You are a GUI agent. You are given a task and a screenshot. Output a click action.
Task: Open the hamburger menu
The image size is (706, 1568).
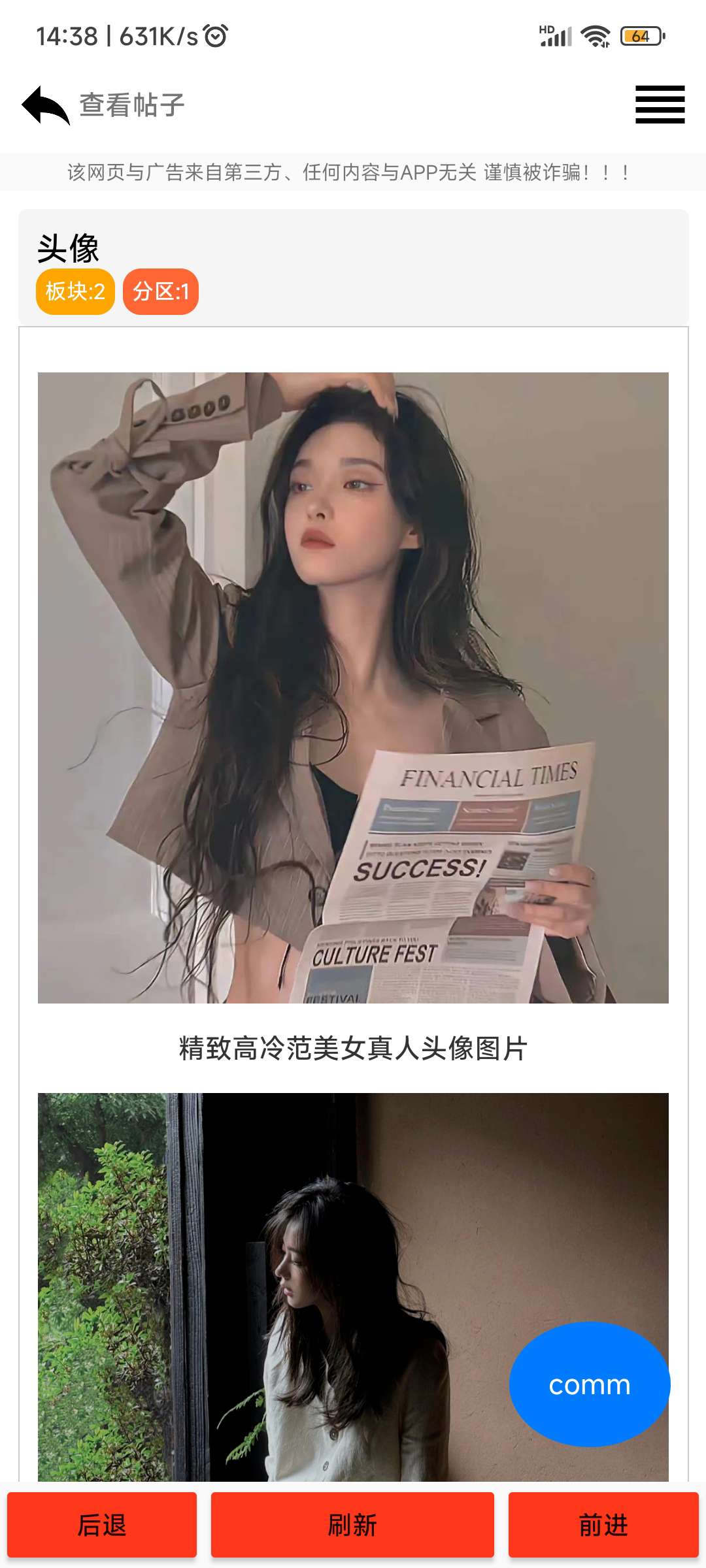pos(660,105)
